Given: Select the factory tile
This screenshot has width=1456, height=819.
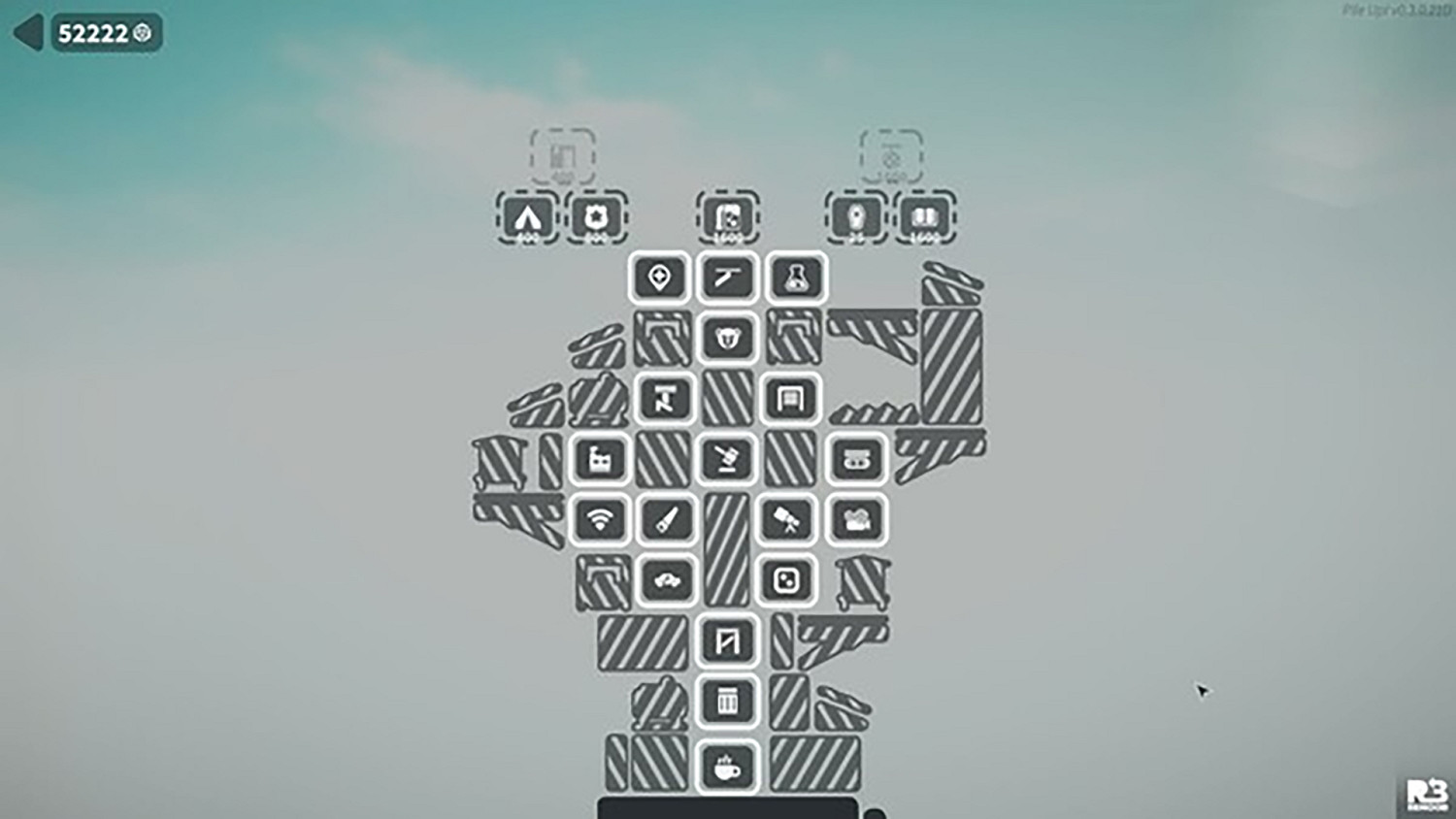Looking at the screenshot, I should (x=600, y=459).
